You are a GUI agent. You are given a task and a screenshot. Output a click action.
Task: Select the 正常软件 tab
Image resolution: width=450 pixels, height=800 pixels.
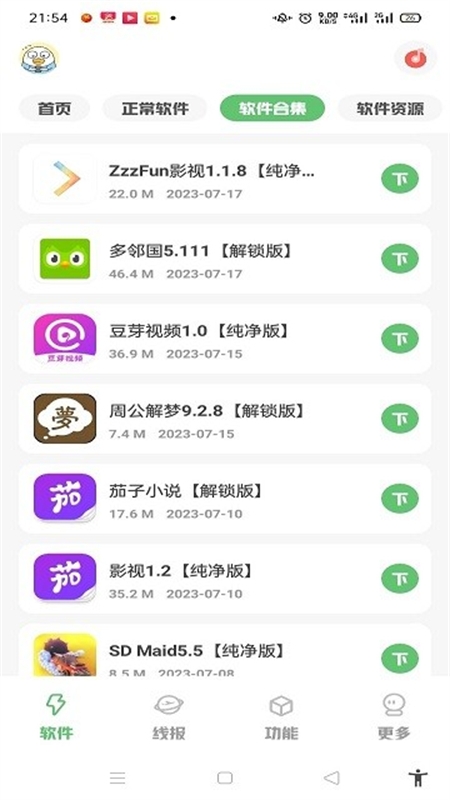(x=155, y=108)
